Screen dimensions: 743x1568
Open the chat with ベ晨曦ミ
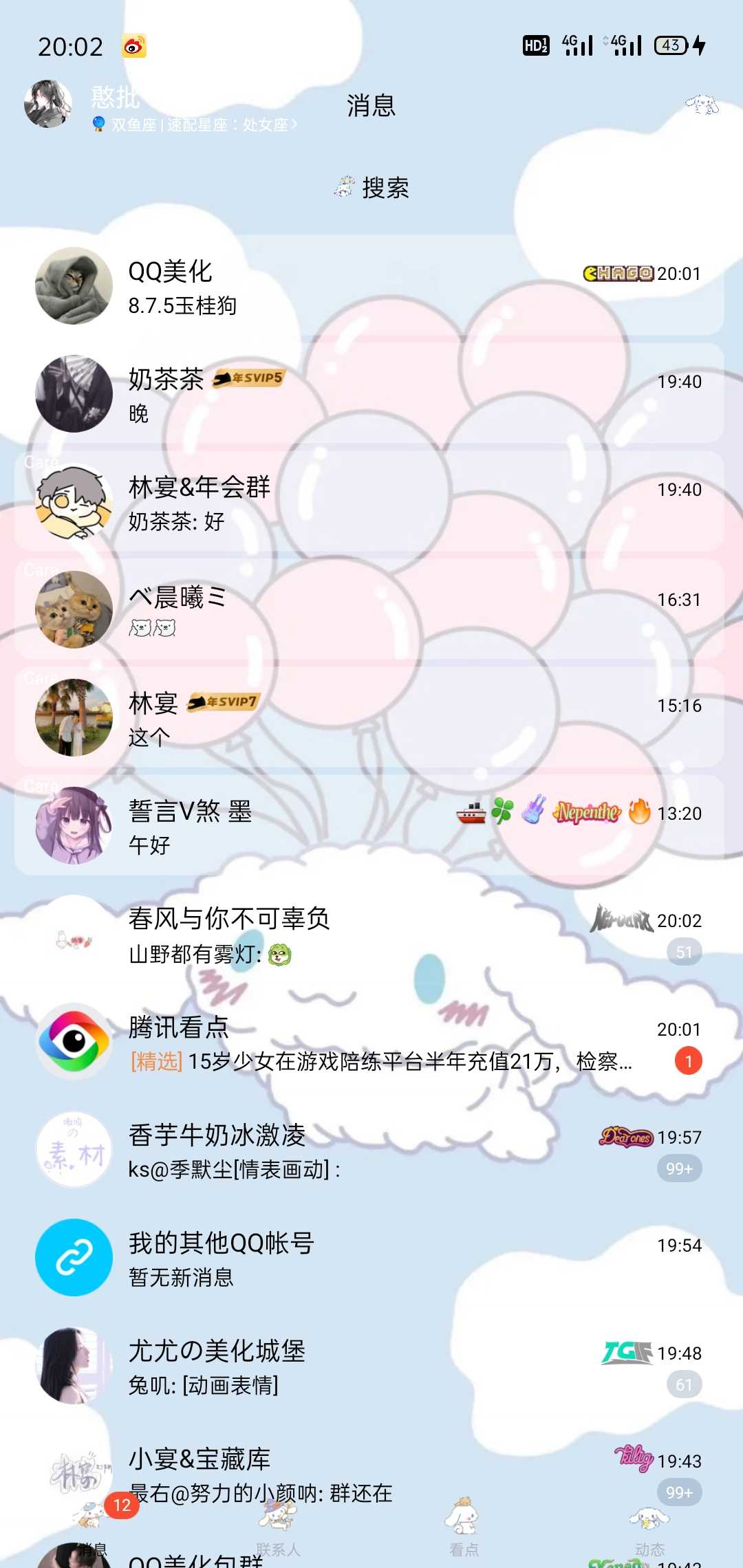tap(371, 610)
